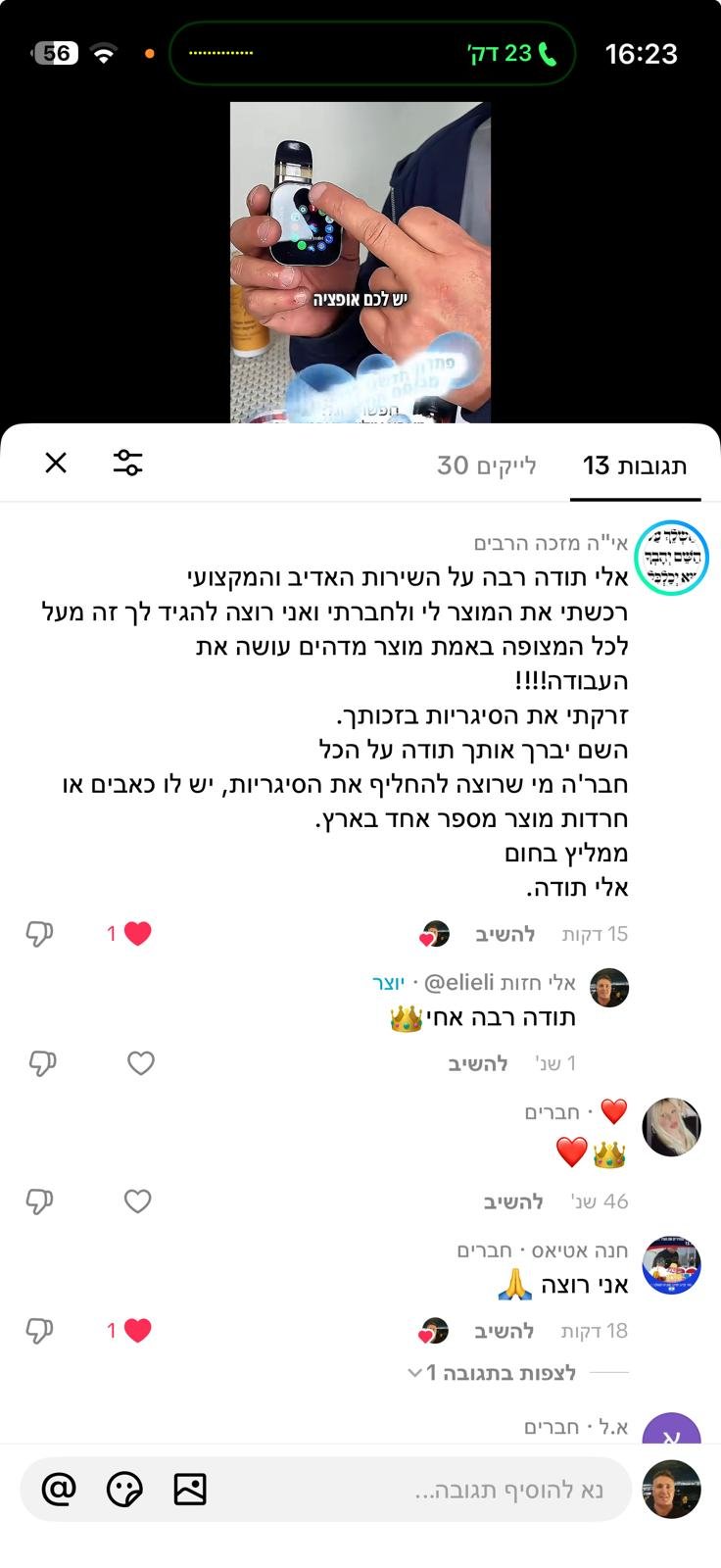Dislike חנה אטיאס's comment
721x1568 pixels.
pos(39,1331)
